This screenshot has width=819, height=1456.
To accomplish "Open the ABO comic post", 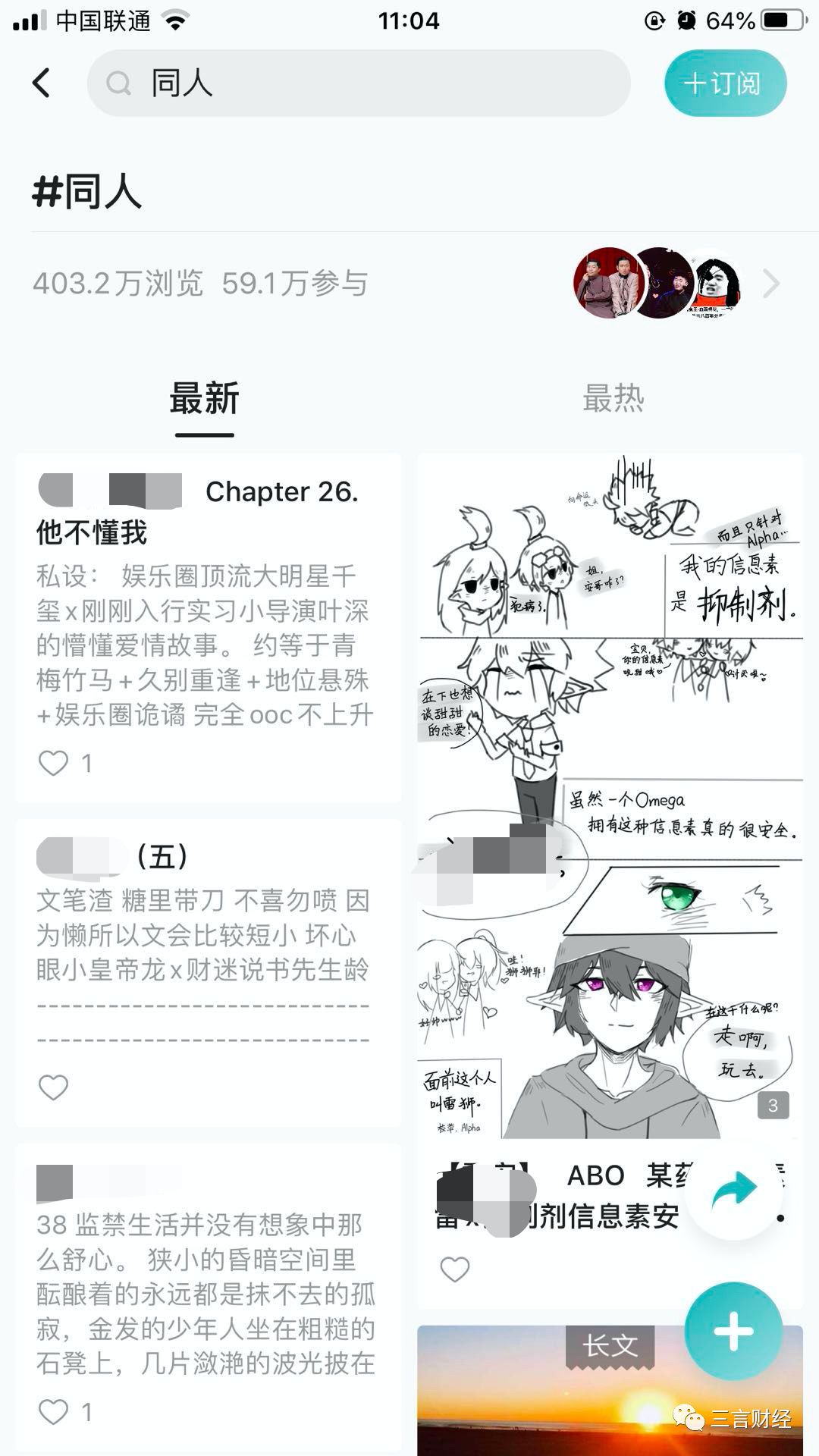I will click(x=610, y=796).
